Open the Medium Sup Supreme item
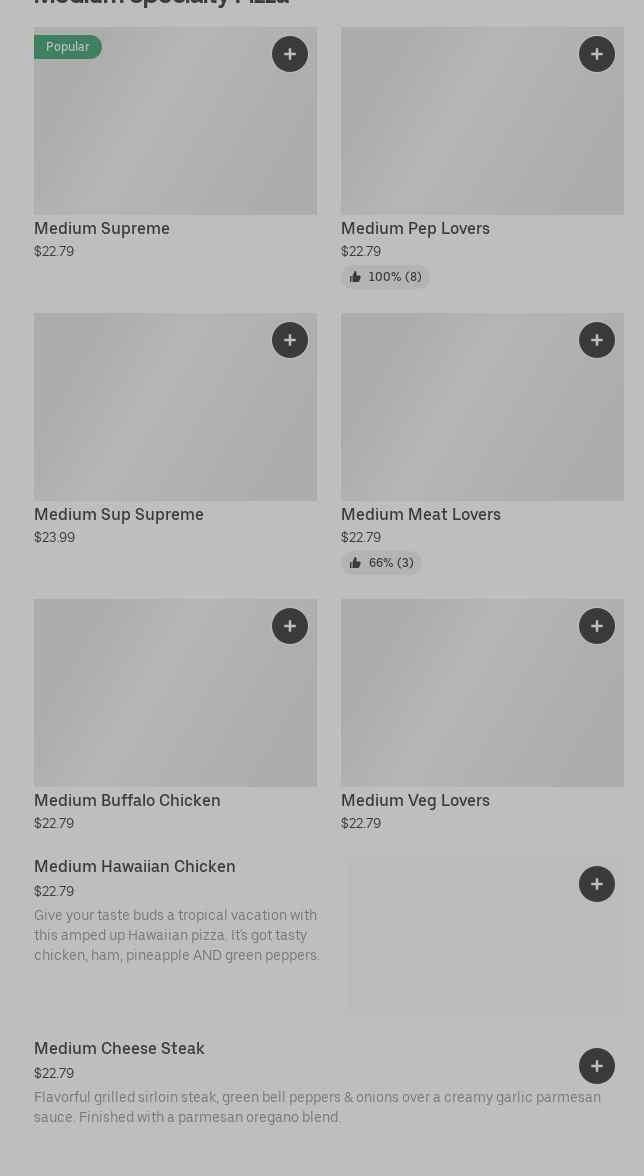644x1176 pixels. pos(119,515)
